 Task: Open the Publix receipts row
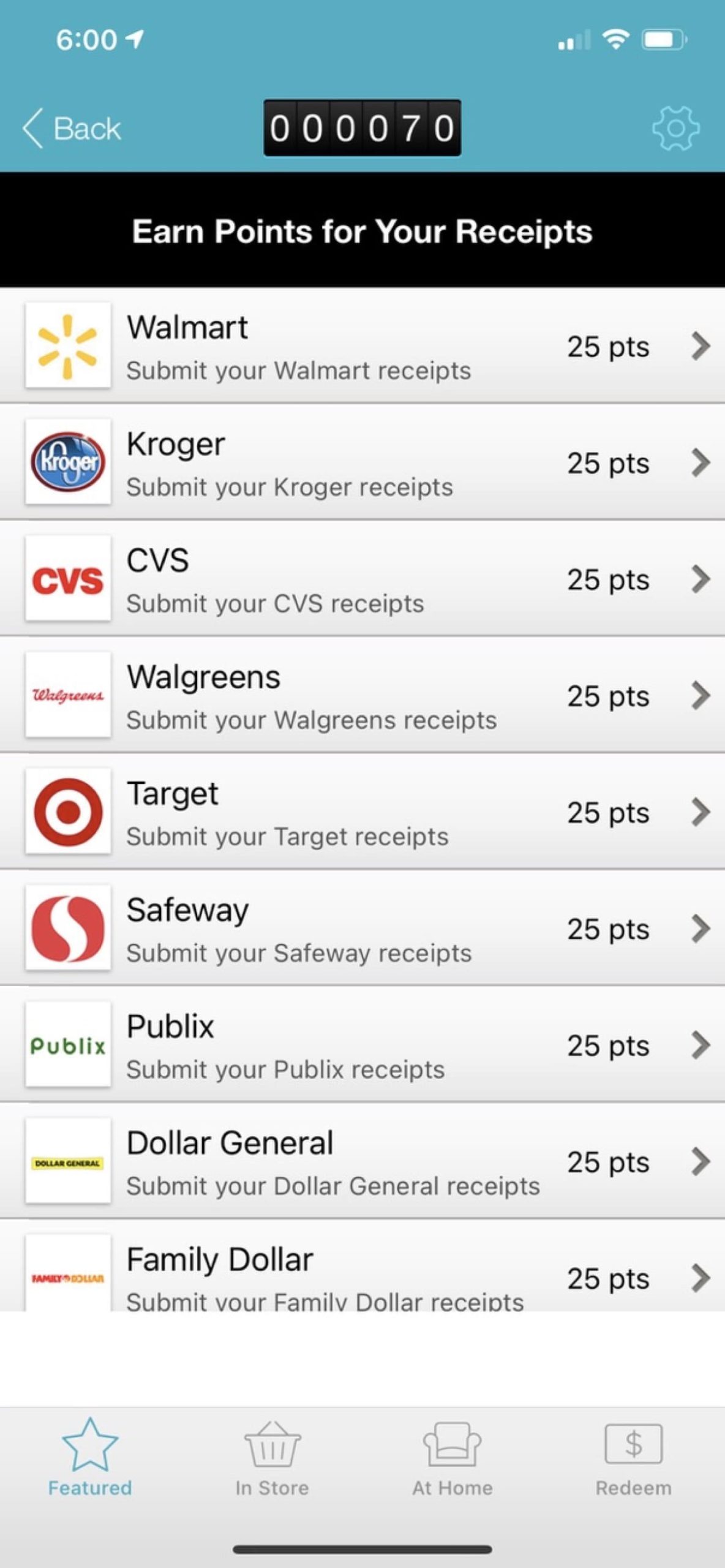(362, 1044)
